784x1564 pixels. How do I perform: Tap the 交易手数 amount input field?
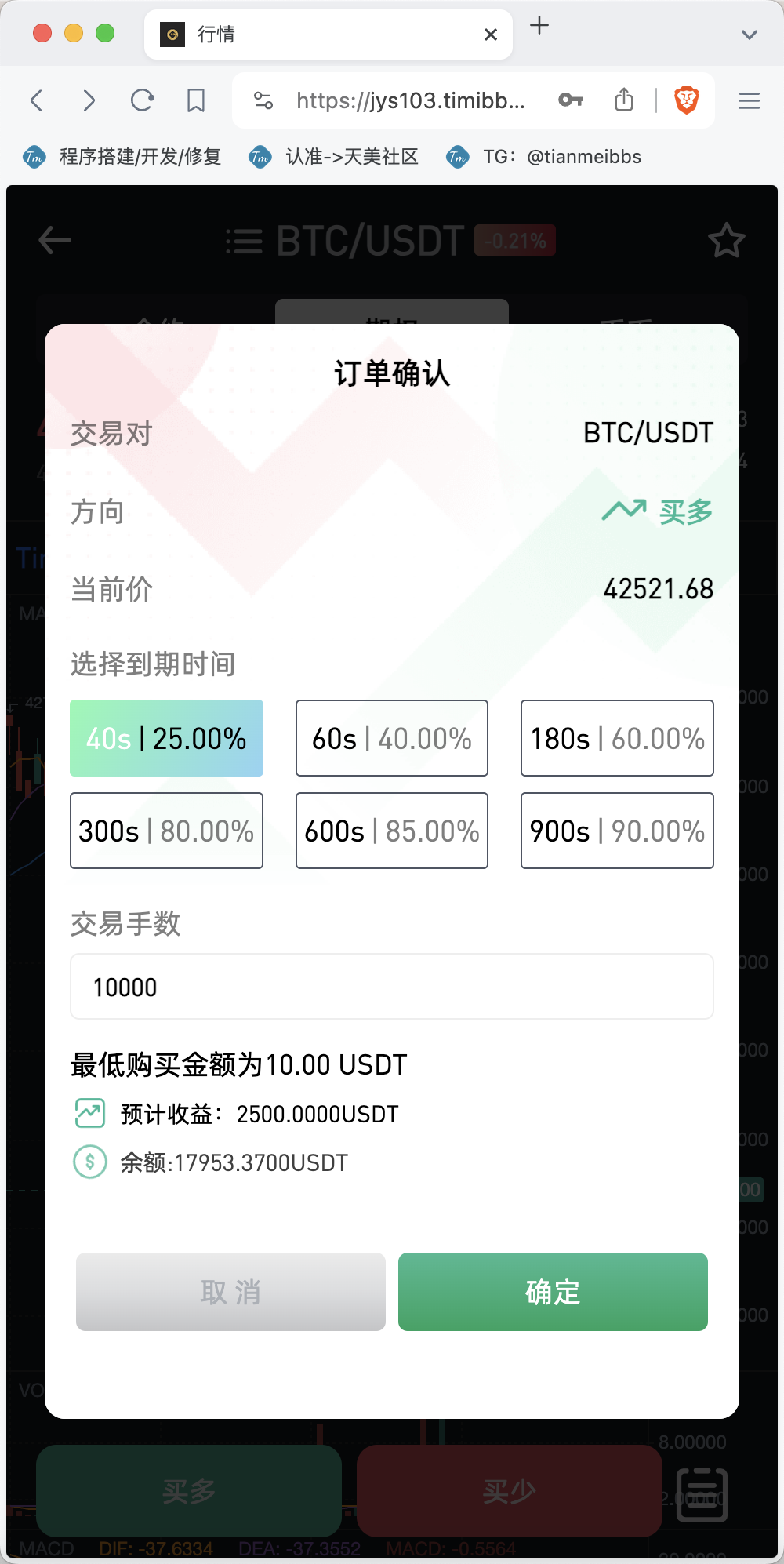[x=392, y=987]
